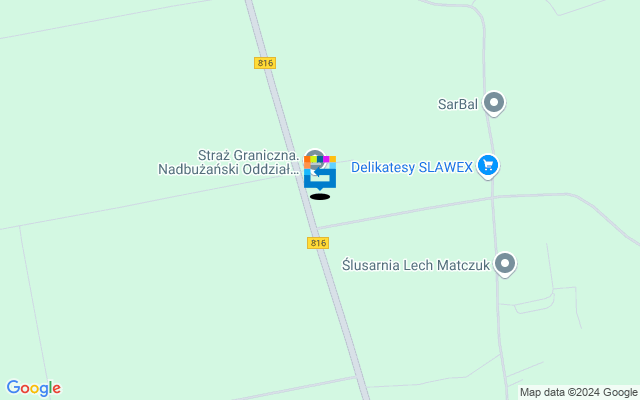Tap the blue pin at map center
This screenshot has width=640, height=400.
pyautogui.click(x=320, y=178)
